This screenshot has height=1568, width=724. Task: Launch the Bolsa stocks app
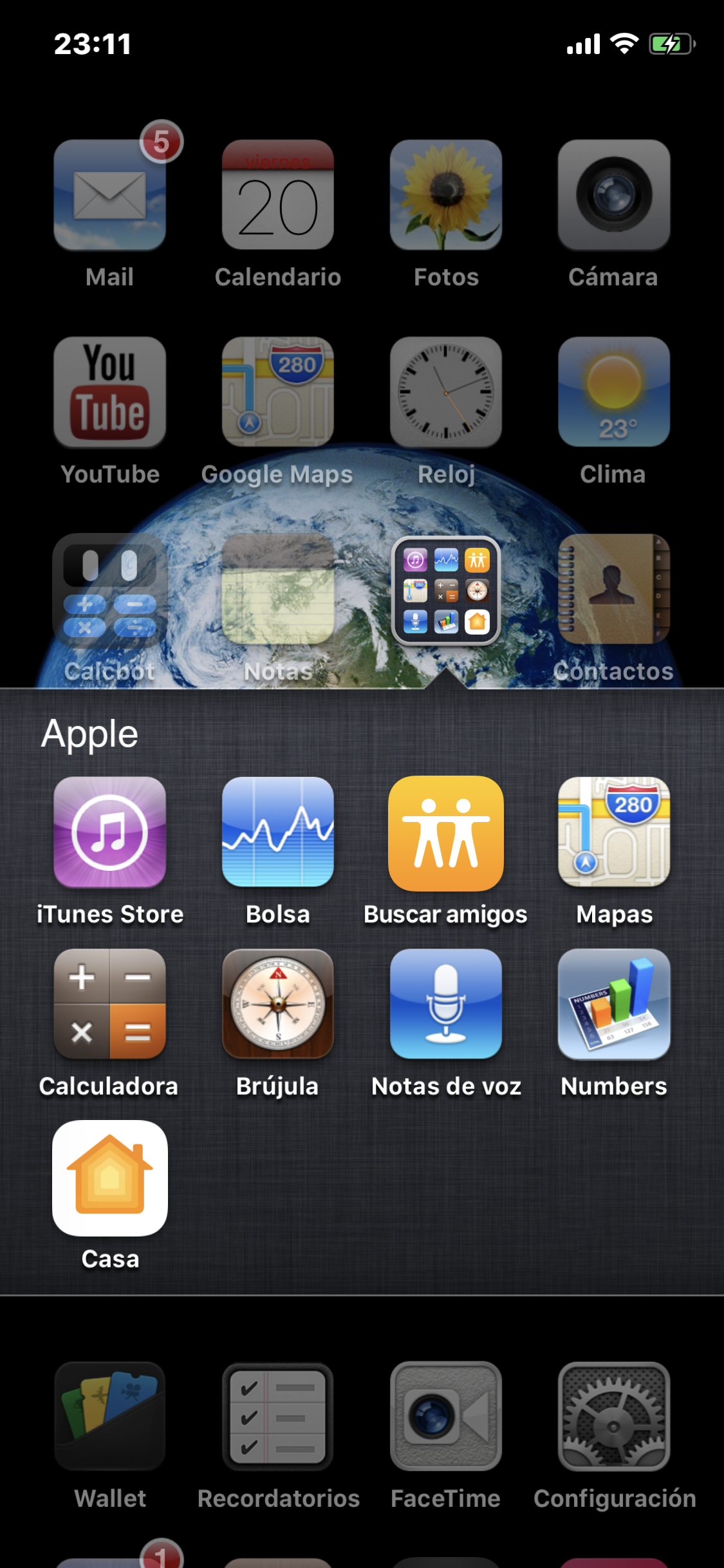(x=277, y=832)
